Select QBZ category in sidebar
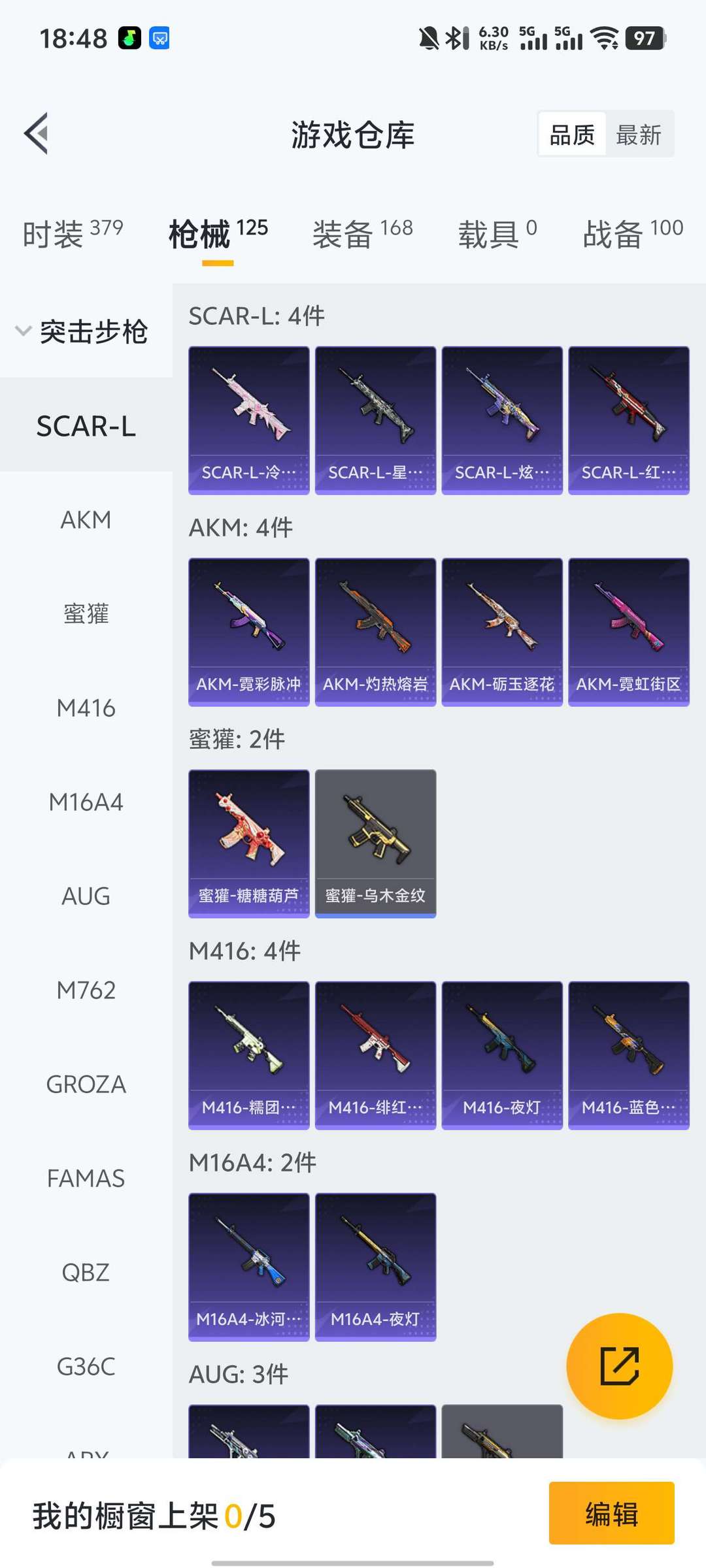The width and height of the screenshot is (706, 1568). click(x=86, y=1271)
